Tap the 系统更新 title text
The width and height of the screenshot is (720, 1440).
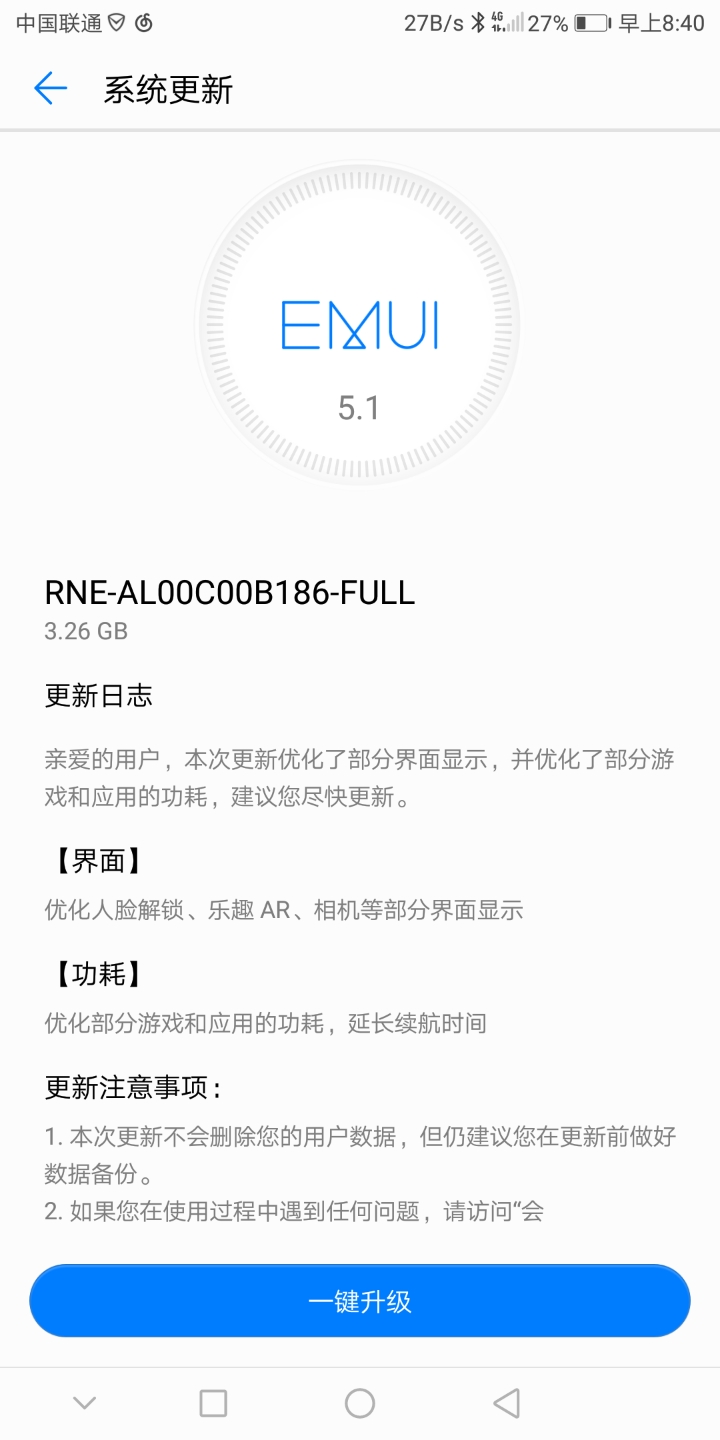(x=168, y=90)
